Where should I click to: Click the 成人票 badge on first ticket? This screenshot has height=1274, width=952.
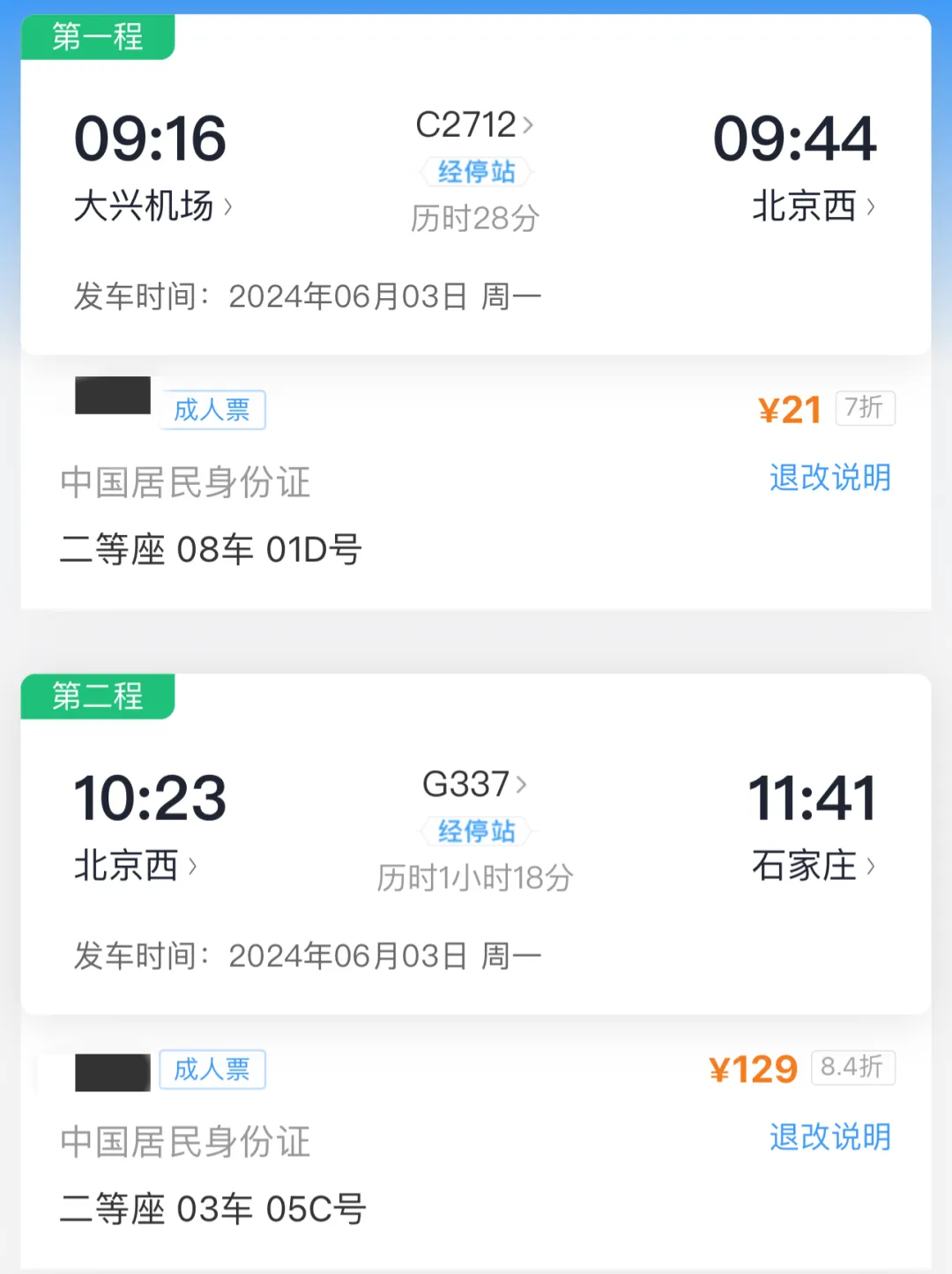point(212,409)
